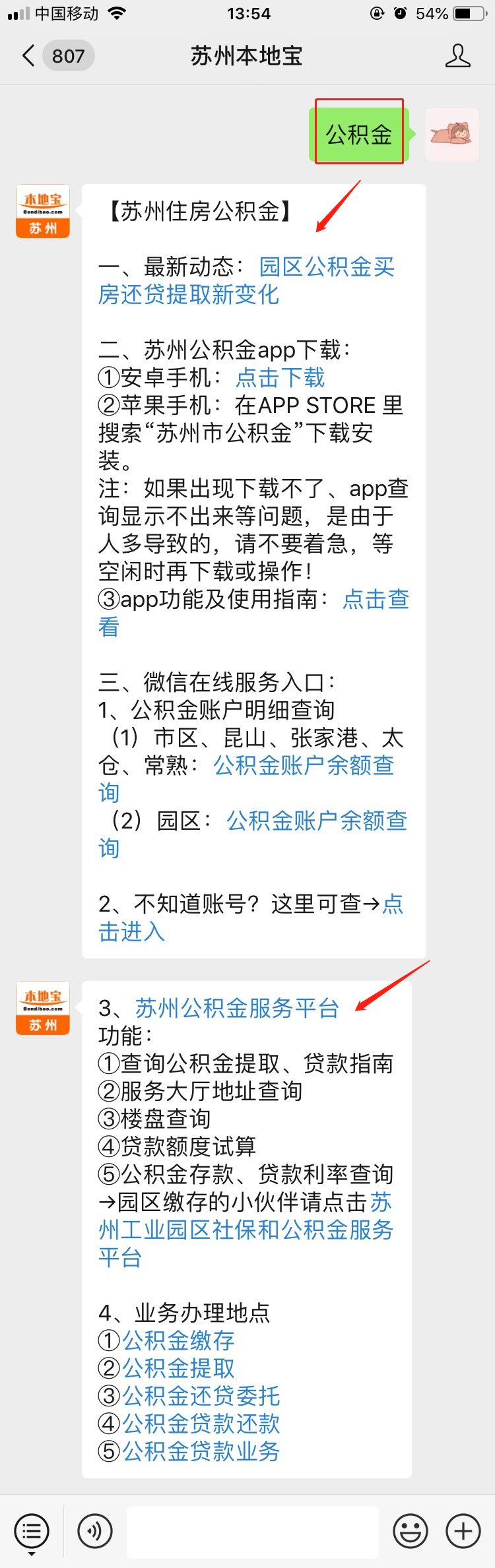Screen dimensions: 495x1568
Task: Open the emoji picker
Action: click(411, 1531)
